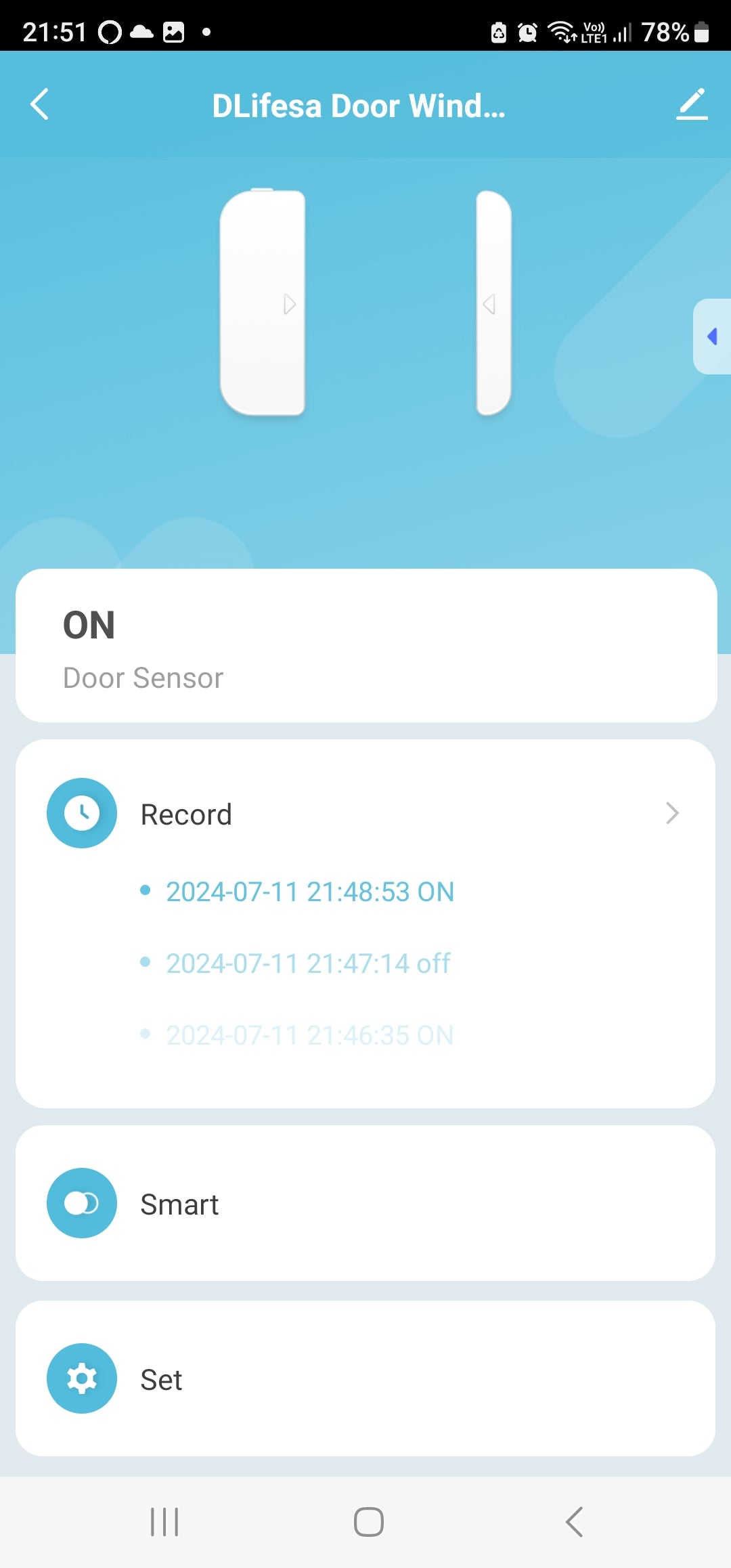Open the Smart automation row
This screenshot has height=1568, width=731.
click(x=365, y=1204)
